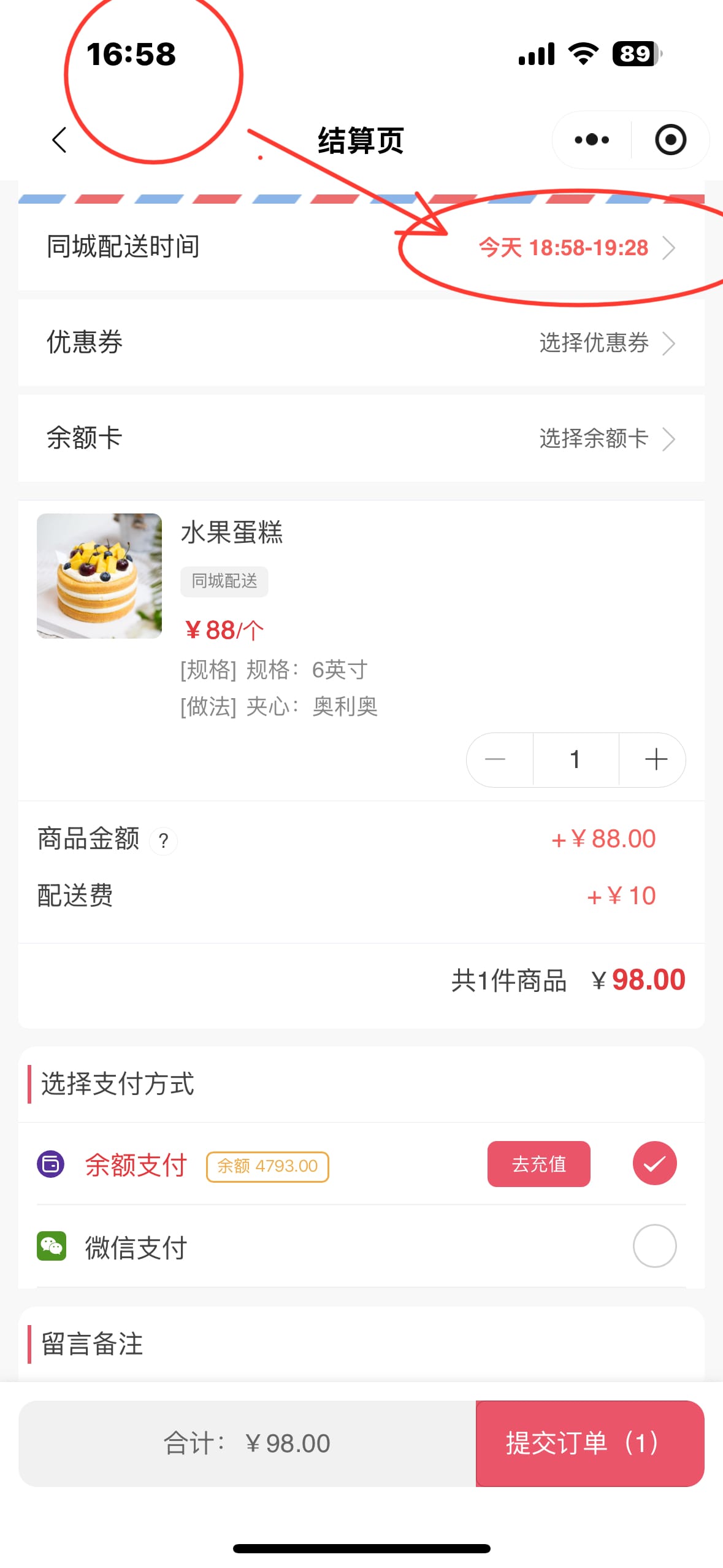Close the mini program with the circle button
Viewport: 723px width, 1568px height.
pos(670,140)
